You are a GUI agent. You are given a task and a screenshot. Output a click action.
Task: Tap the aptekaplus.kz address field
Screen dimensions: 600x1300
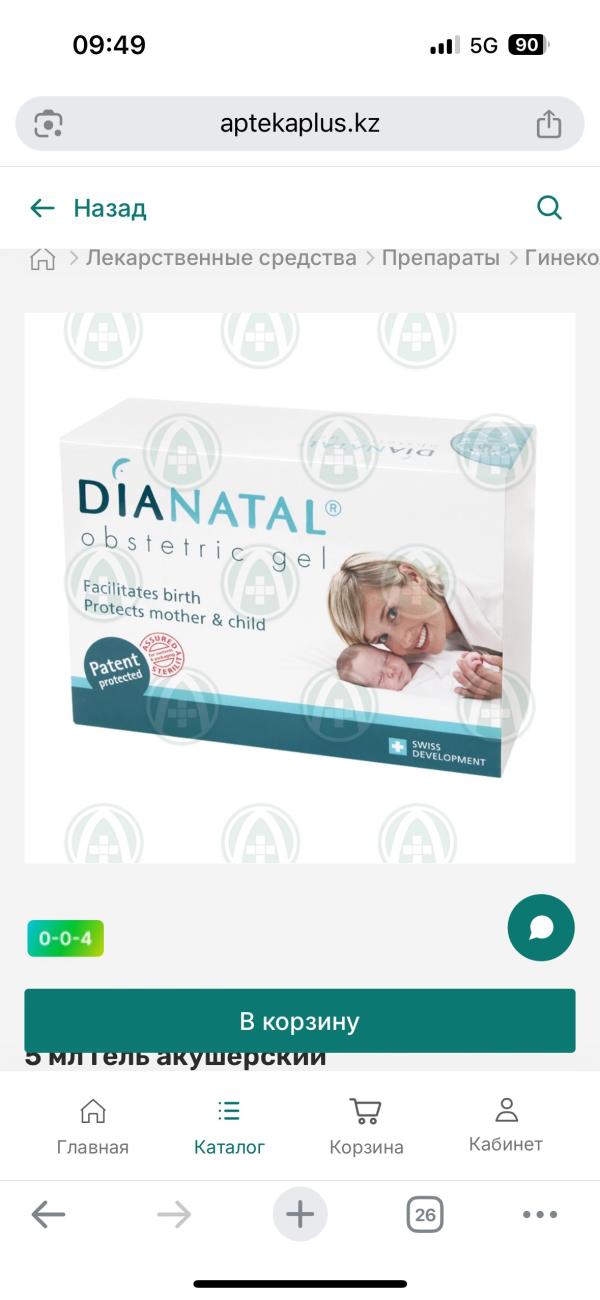point(300,124)
